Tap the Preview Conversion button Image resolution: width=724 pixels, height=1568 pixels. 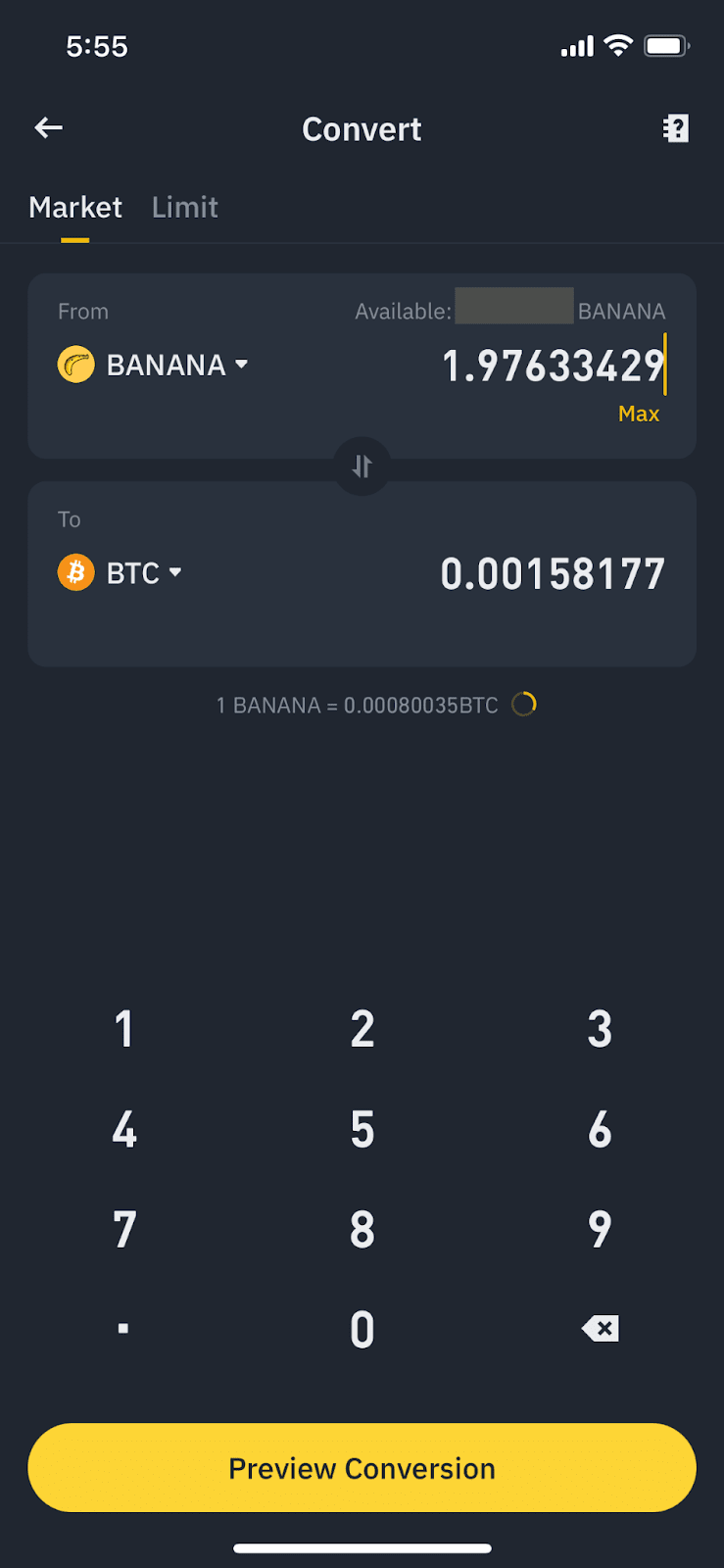coord(362,1468)
